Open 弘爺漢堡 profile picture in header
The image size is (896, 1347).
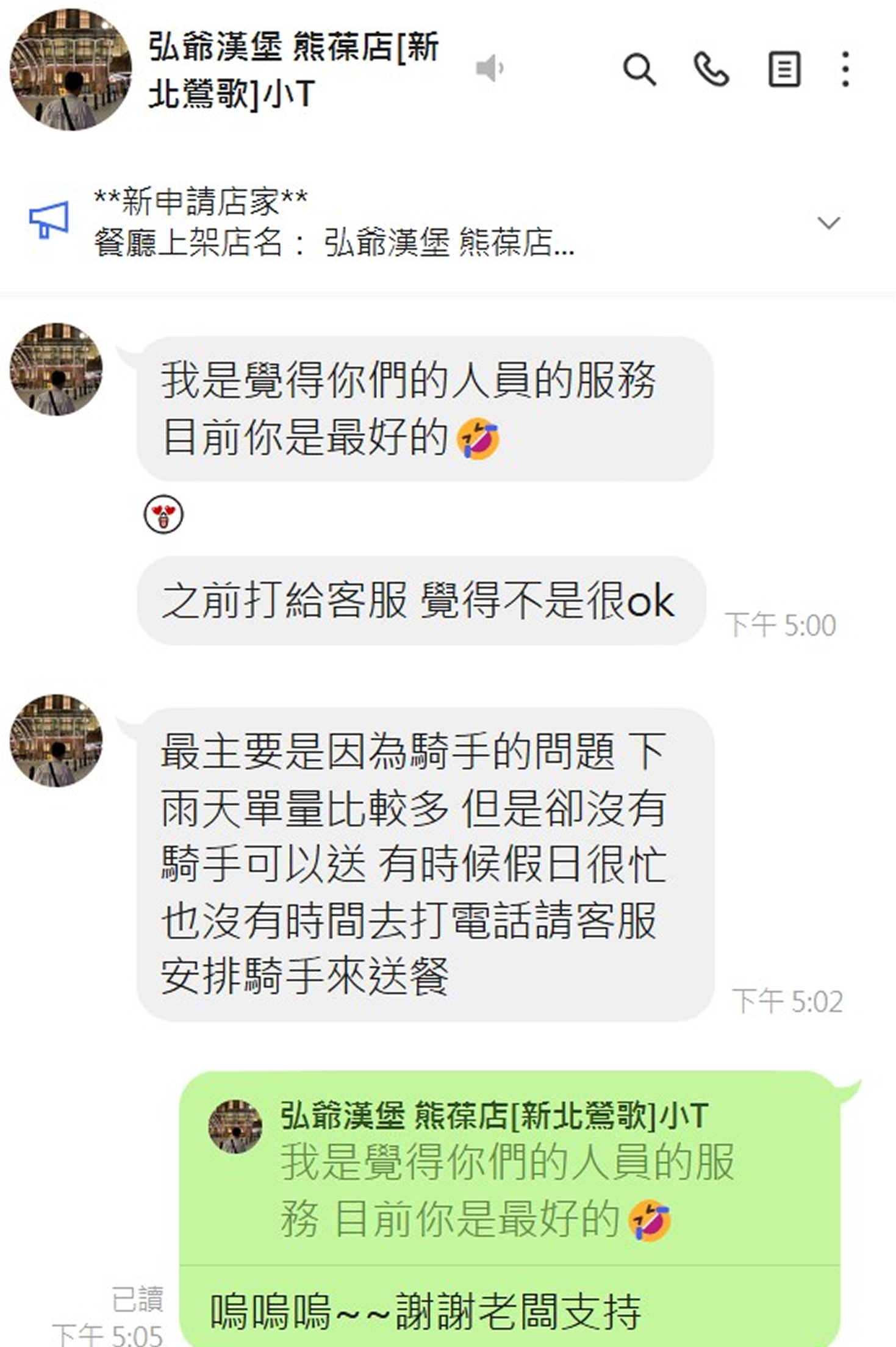coord(71,70)
